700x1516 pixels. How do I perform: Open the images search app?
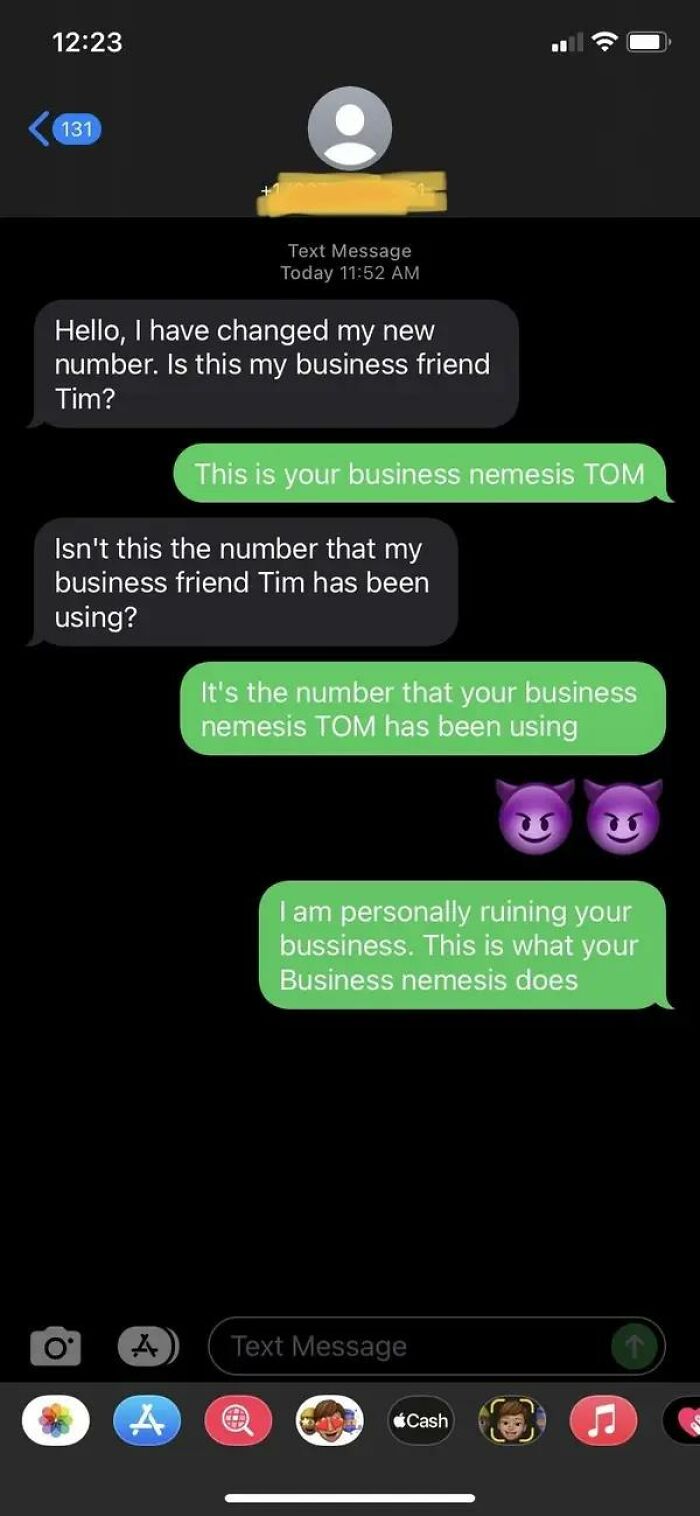238,1421
